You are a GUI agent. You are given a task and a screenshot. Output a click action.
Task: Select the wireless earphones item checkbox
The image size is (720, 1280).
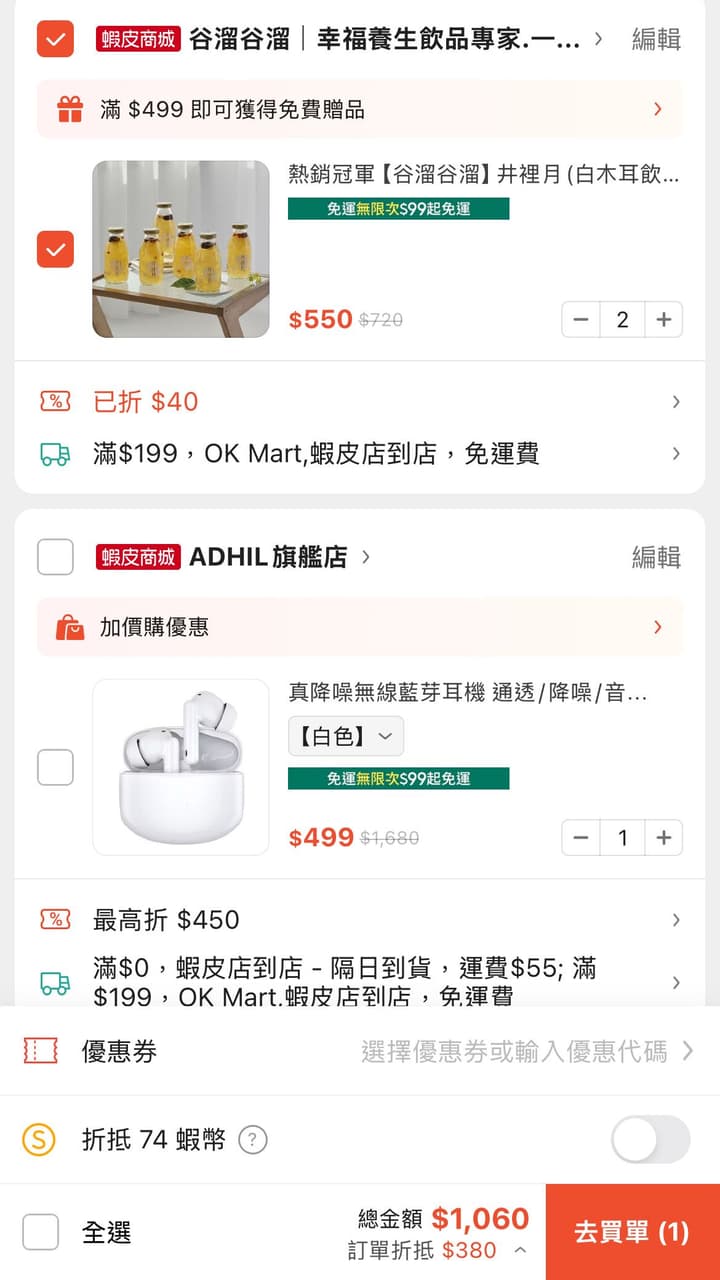55,767
